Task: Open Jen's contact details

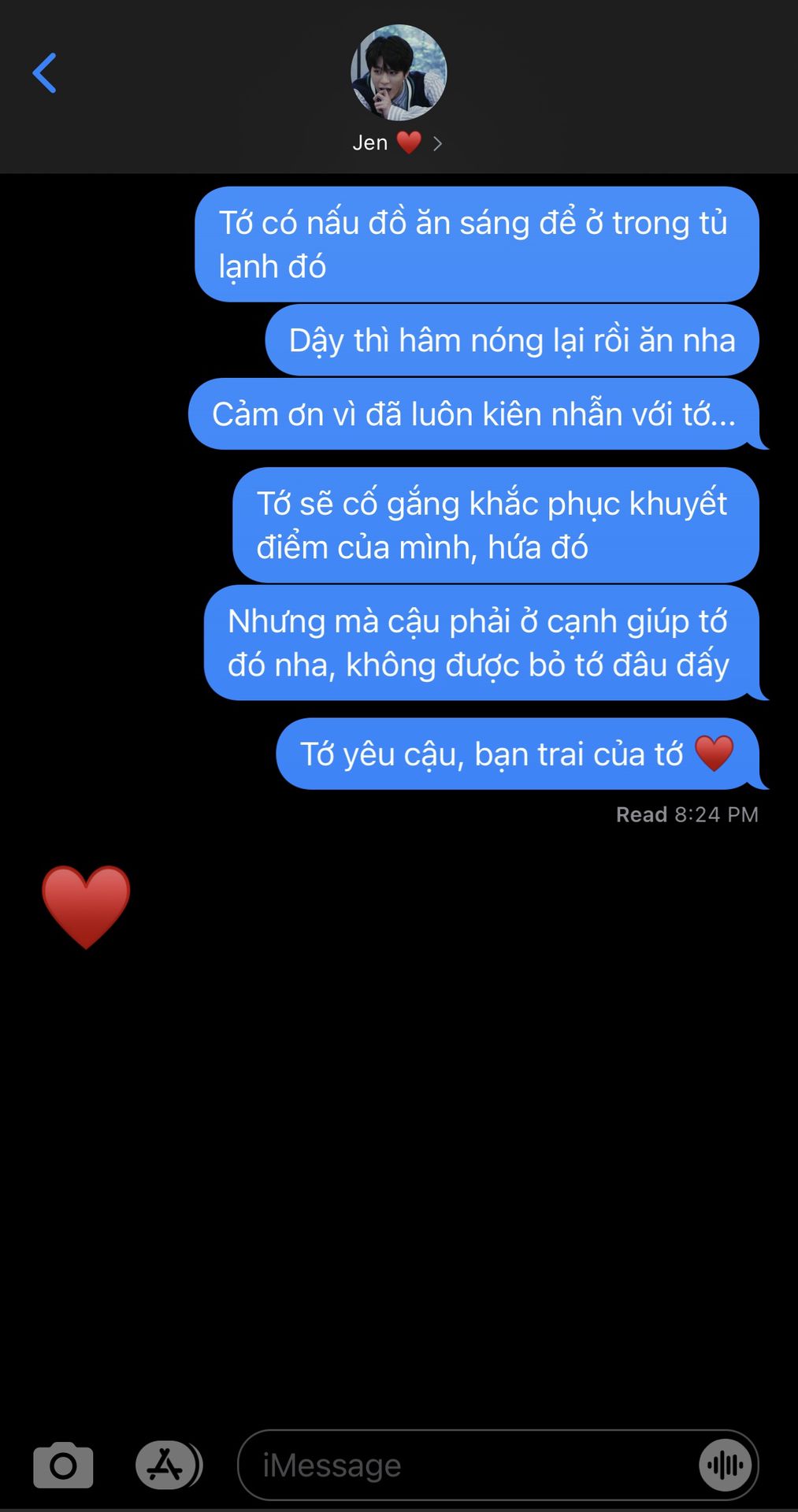Action: pyautogui.click(x=398, y=88)
